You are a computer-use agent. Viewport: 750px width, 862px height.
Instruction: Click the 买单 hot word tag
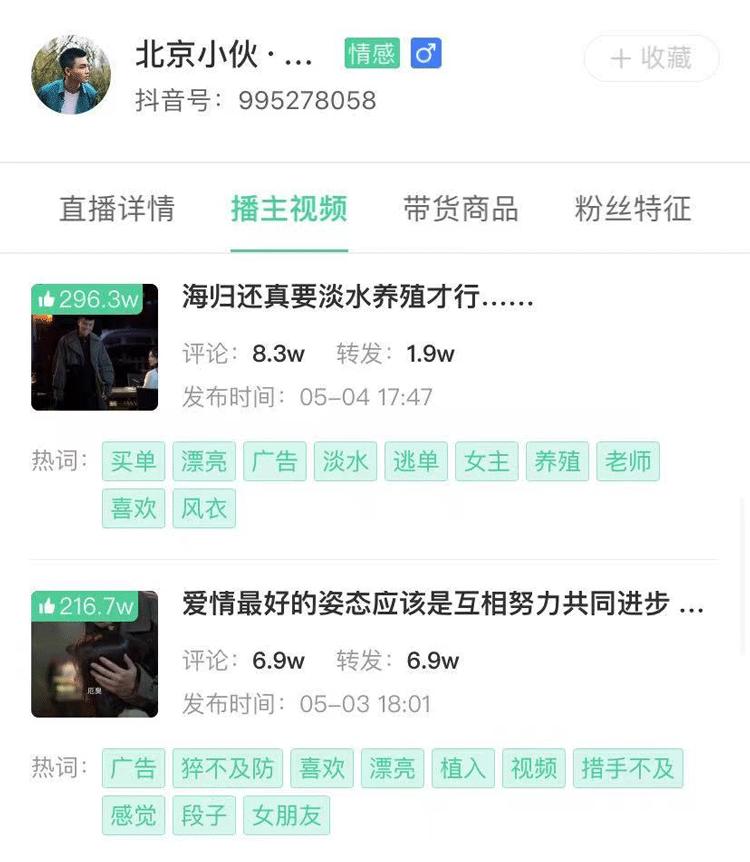click(133, 461)
